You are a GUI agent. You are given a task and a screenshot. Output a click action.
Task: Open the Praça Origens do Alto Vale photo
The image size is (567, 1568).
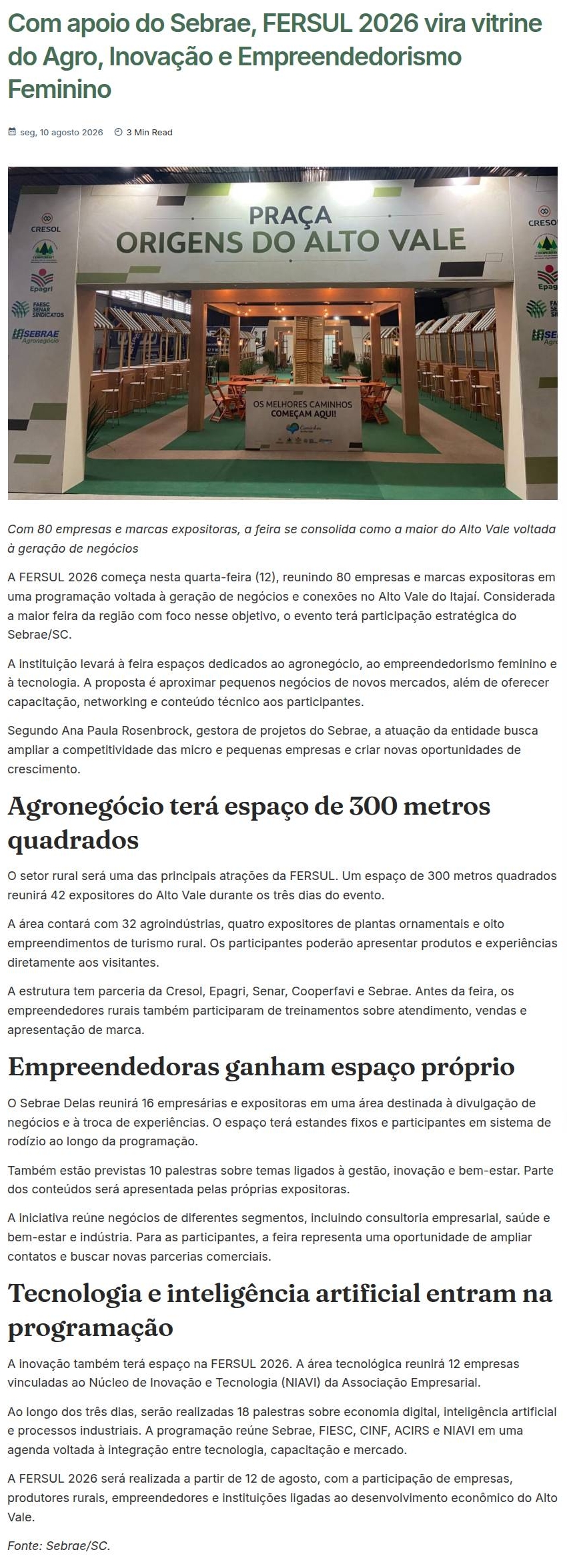(283, 333)
